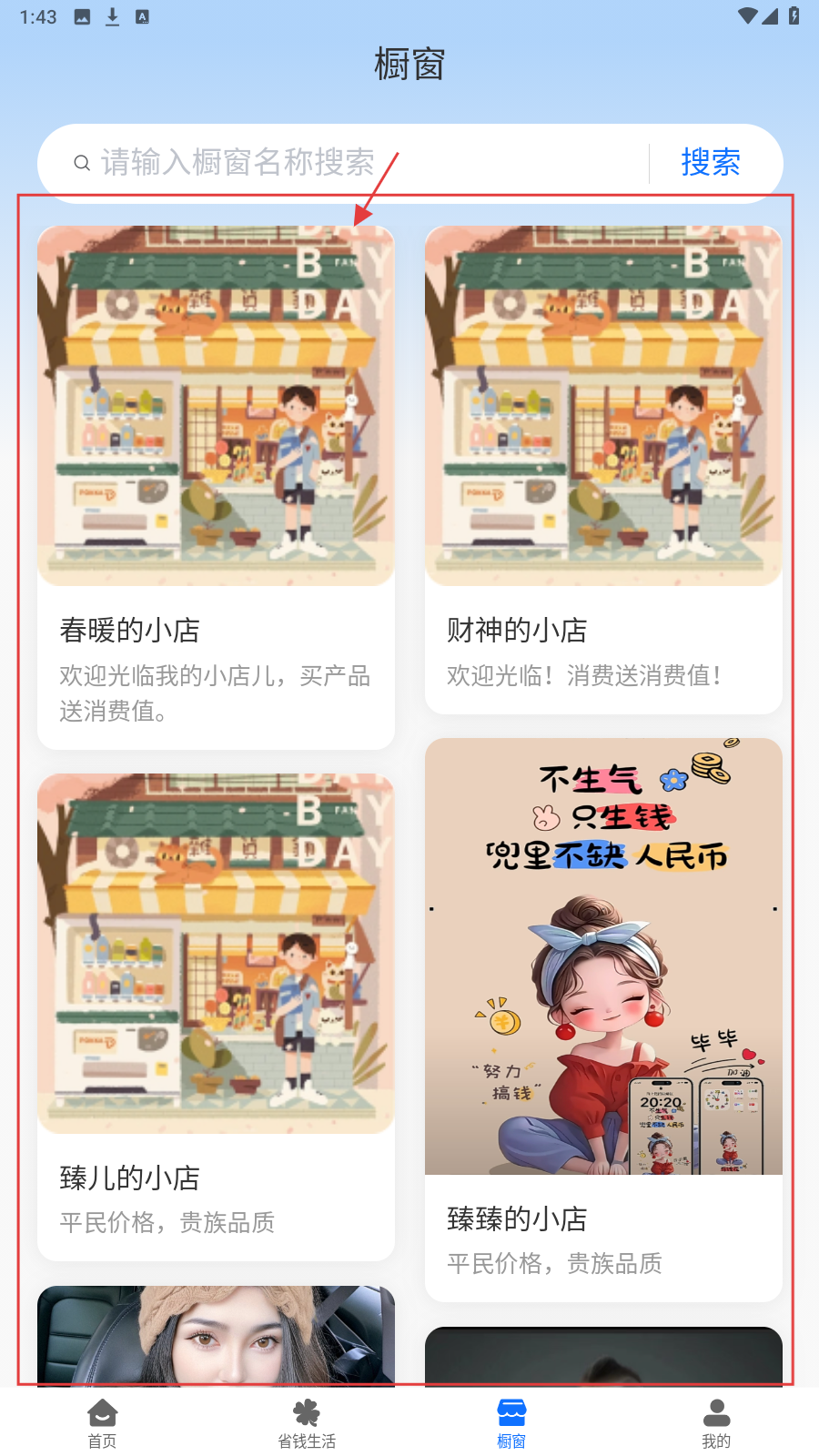Switch to the 省钱生活 tab
Viewport: 819px width, 1456px height.
coord(307,1422)
